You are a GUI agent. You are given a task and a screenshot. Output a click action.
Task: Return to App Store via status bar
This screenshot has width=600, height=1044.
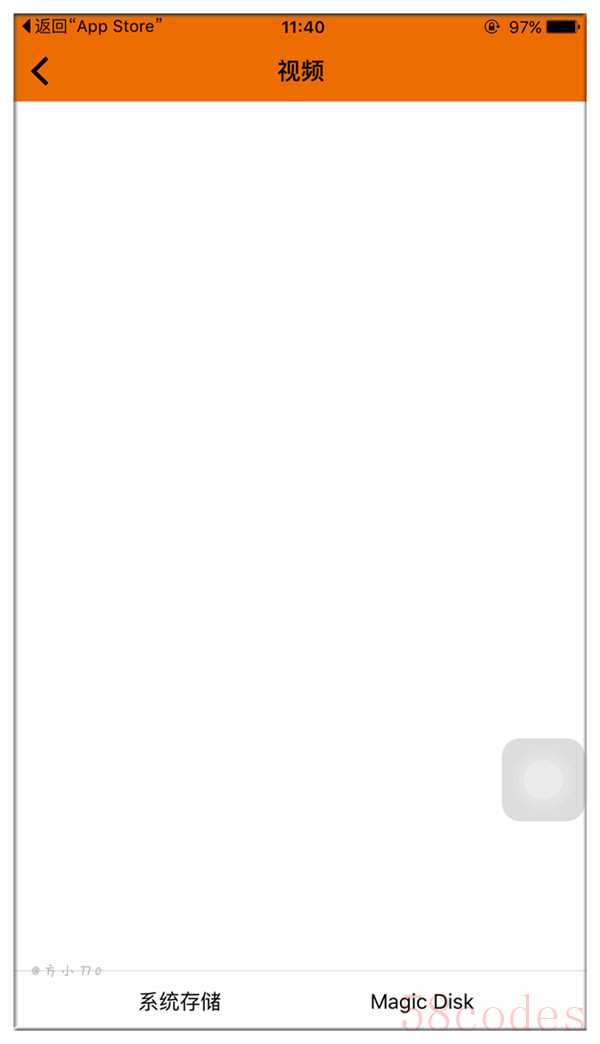coord(90,27)
